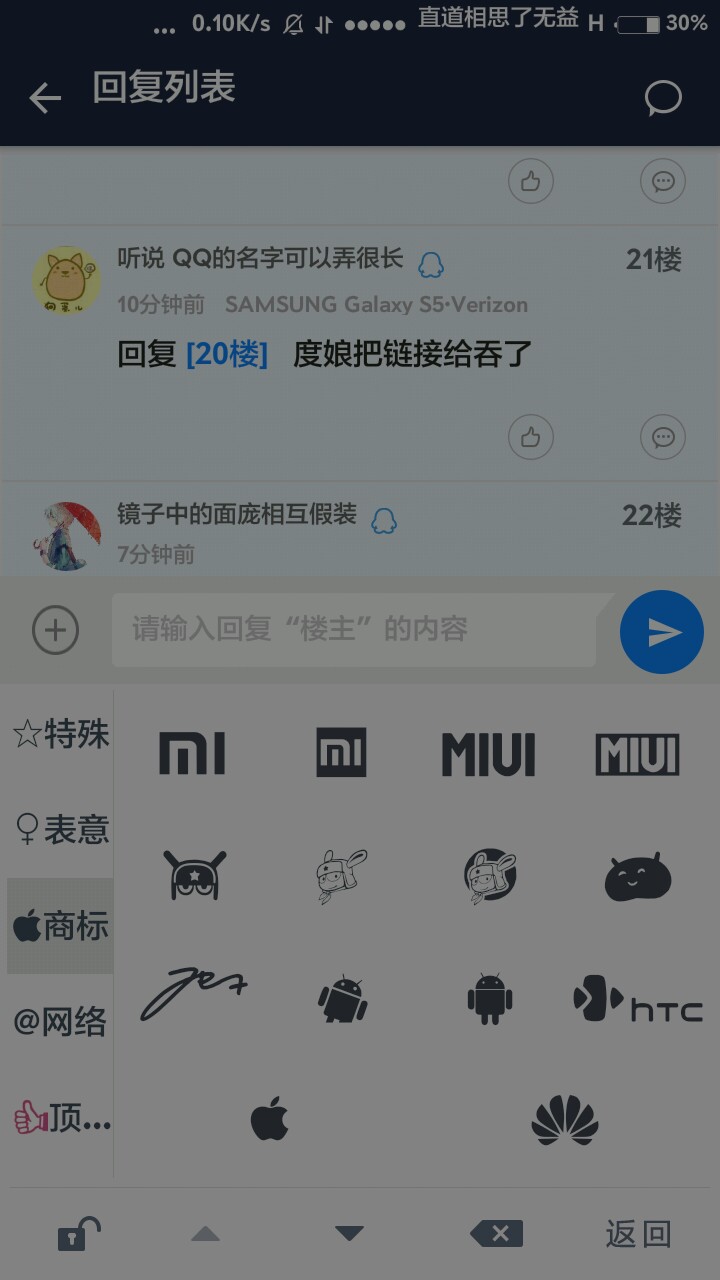The image size is (720, 1280).
Task: Open the comment bubble in the header
Action: coord(663,97)
